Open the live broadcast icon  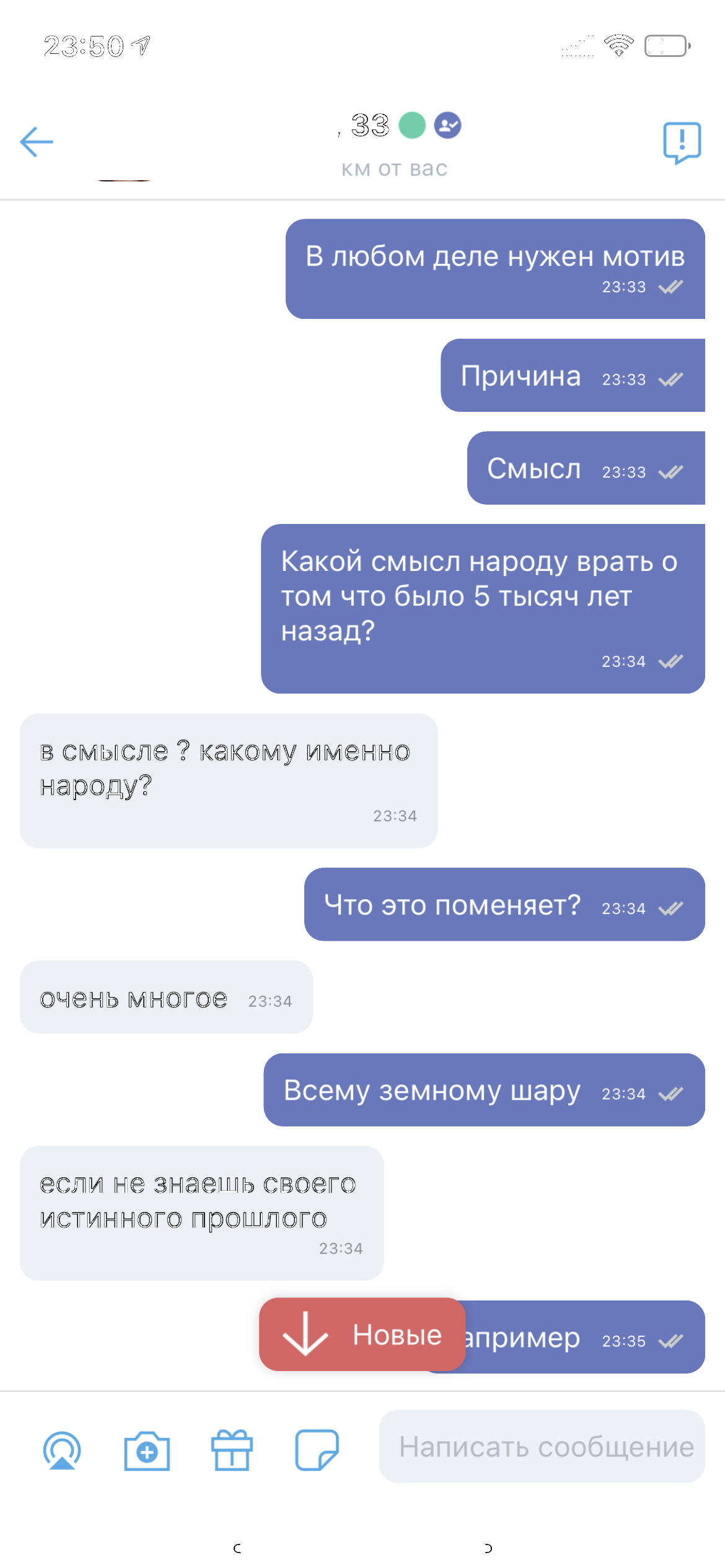(x=62, y=1450)
